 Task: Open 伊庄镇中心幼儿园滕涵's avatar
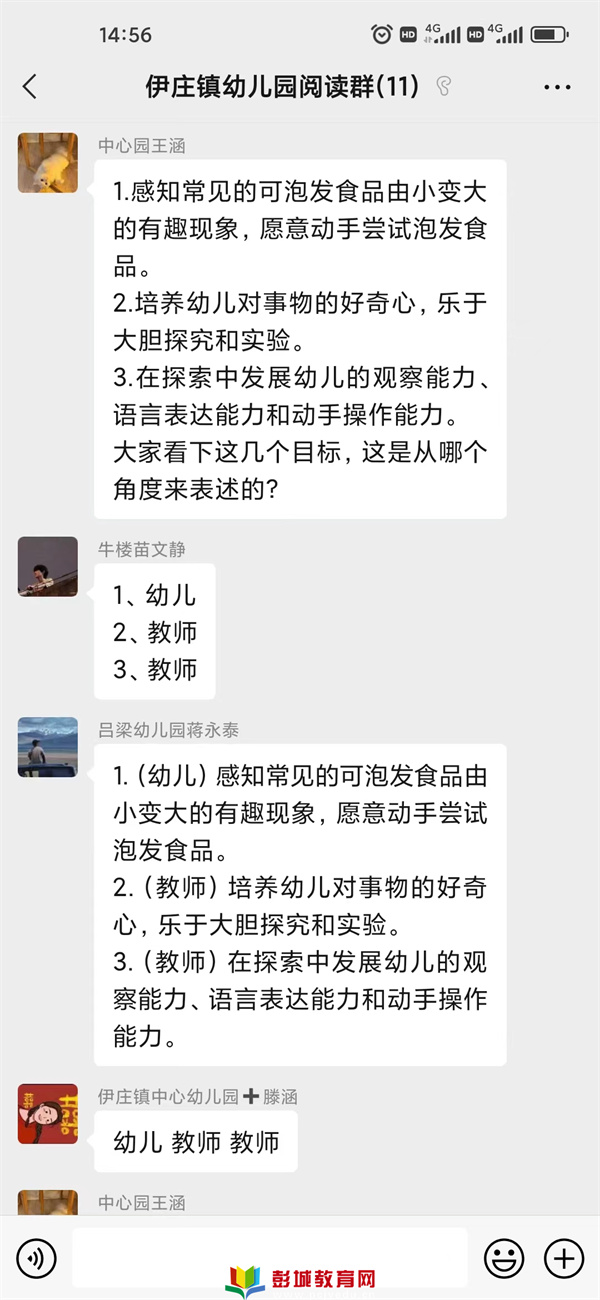(x=48, y=1113)
